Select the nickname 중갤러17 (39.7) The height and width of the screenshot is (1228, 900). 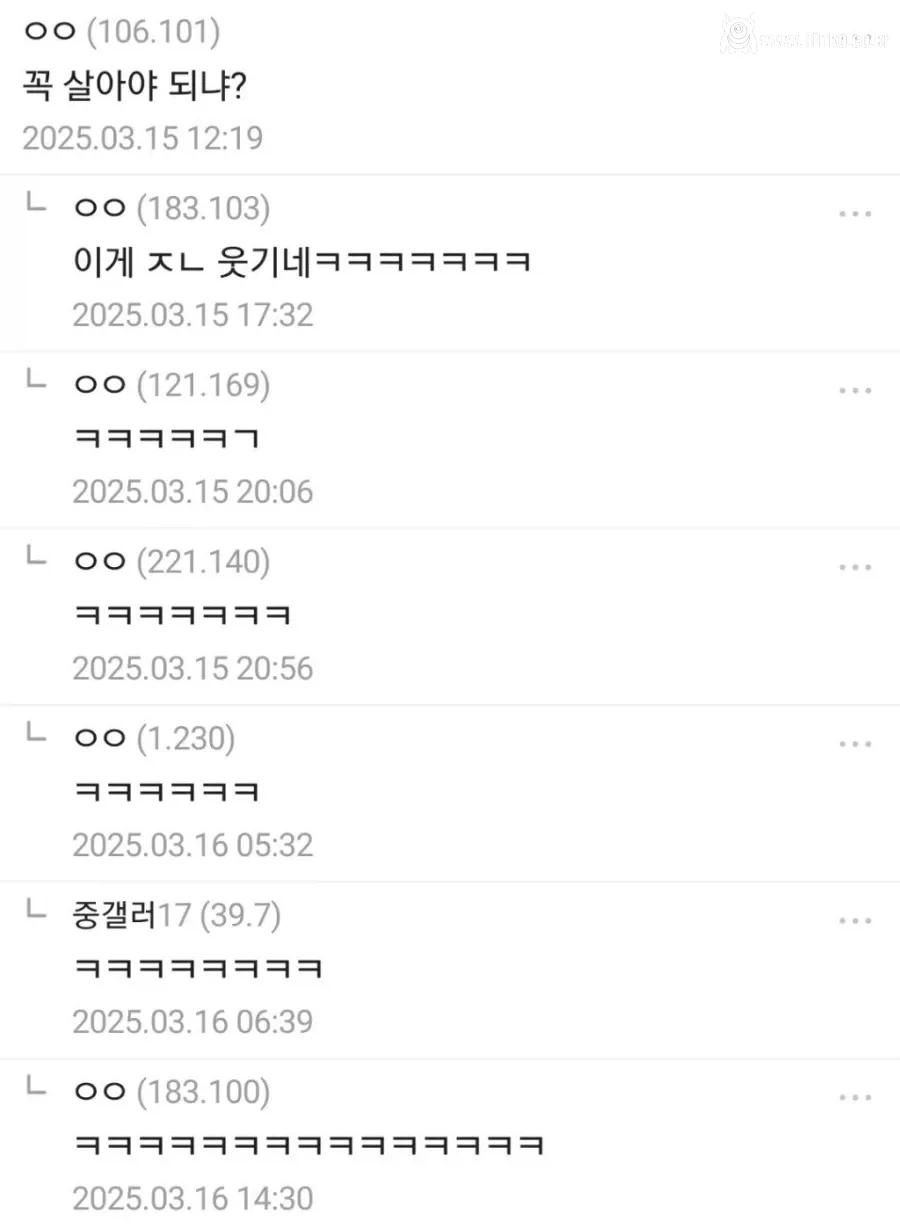pos(175,916)
